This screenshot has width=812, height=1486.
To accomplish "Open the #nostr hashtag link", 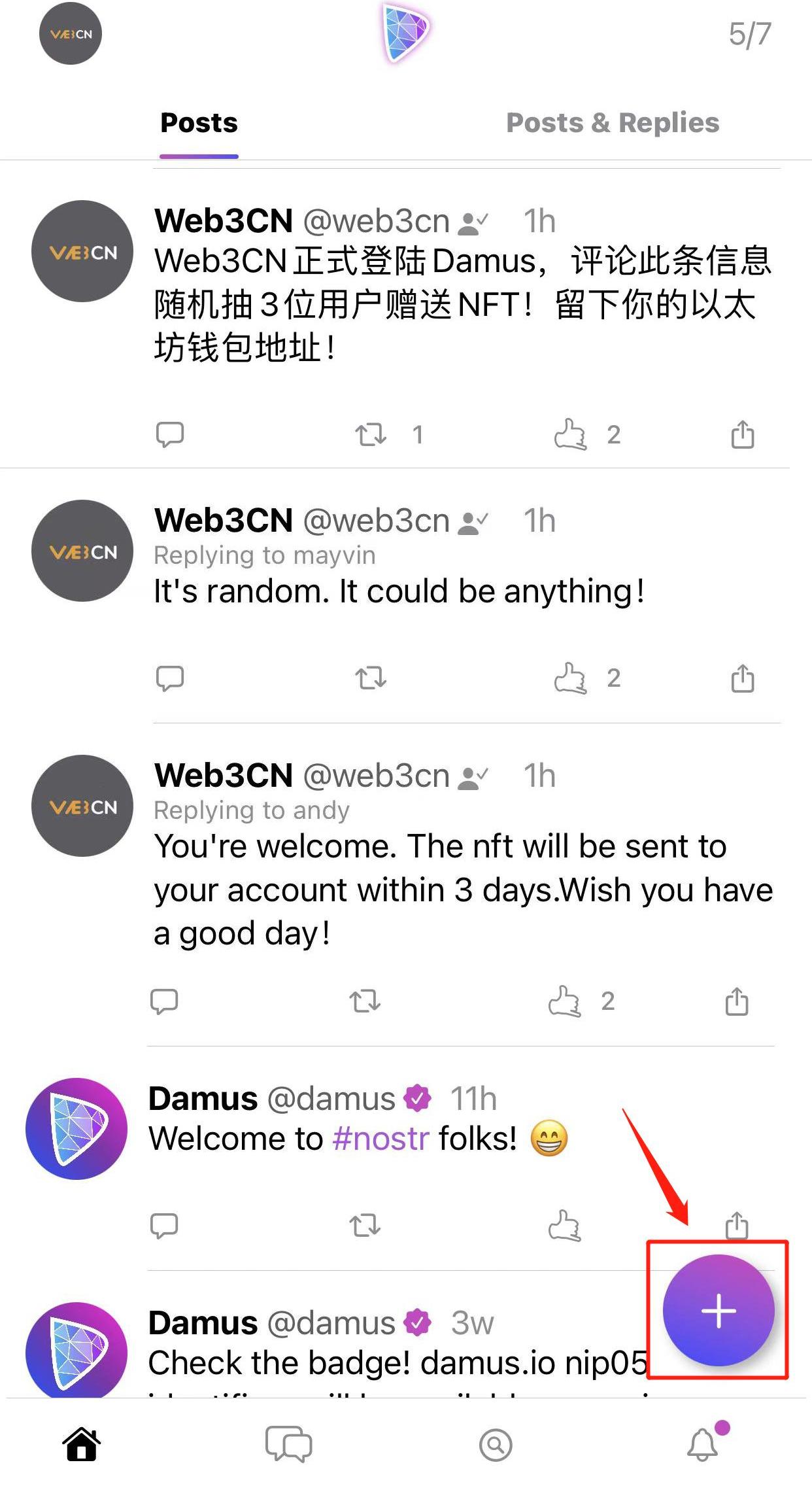I will pyautogui.click(x=381, y=1139).
